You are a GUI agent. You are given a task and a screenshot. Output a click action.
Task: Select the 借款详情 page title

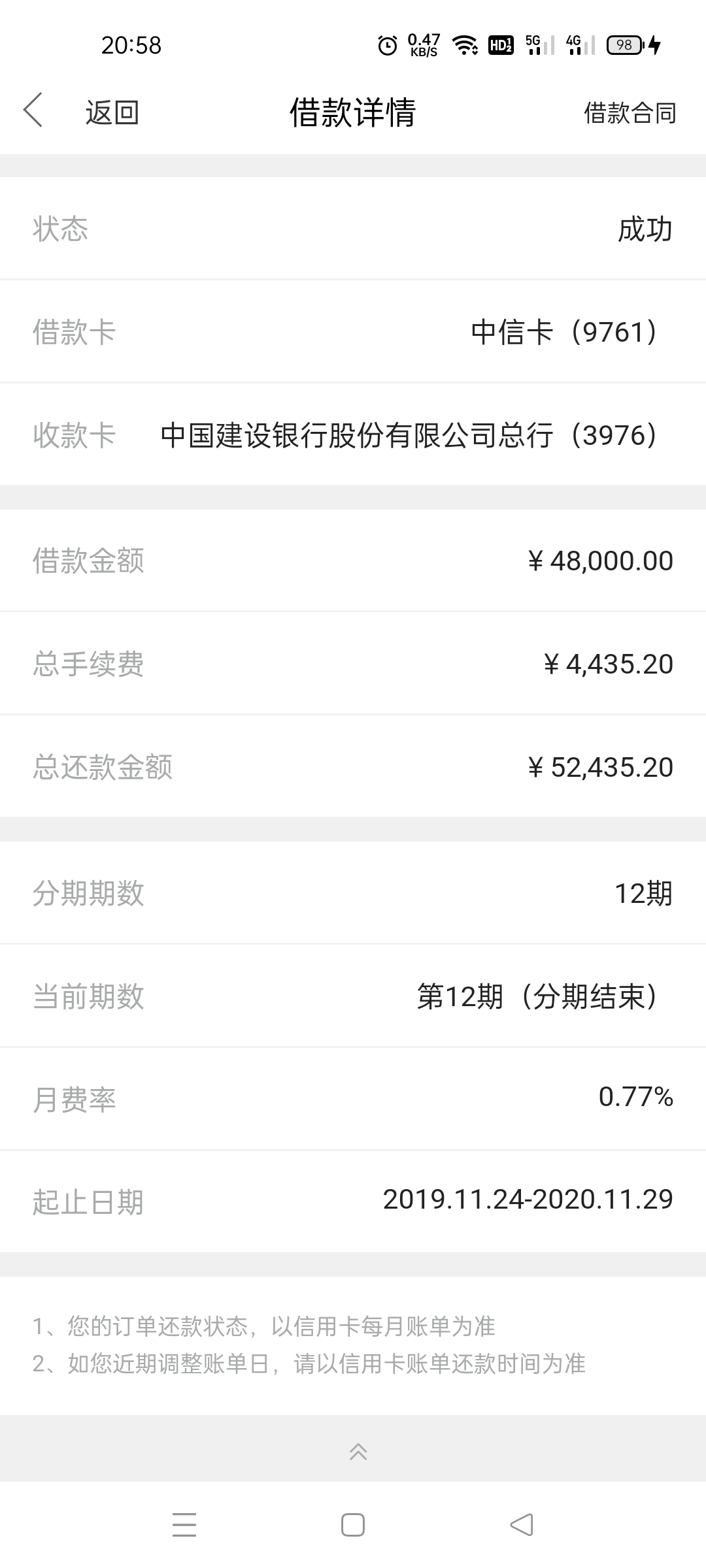(352, 111)
